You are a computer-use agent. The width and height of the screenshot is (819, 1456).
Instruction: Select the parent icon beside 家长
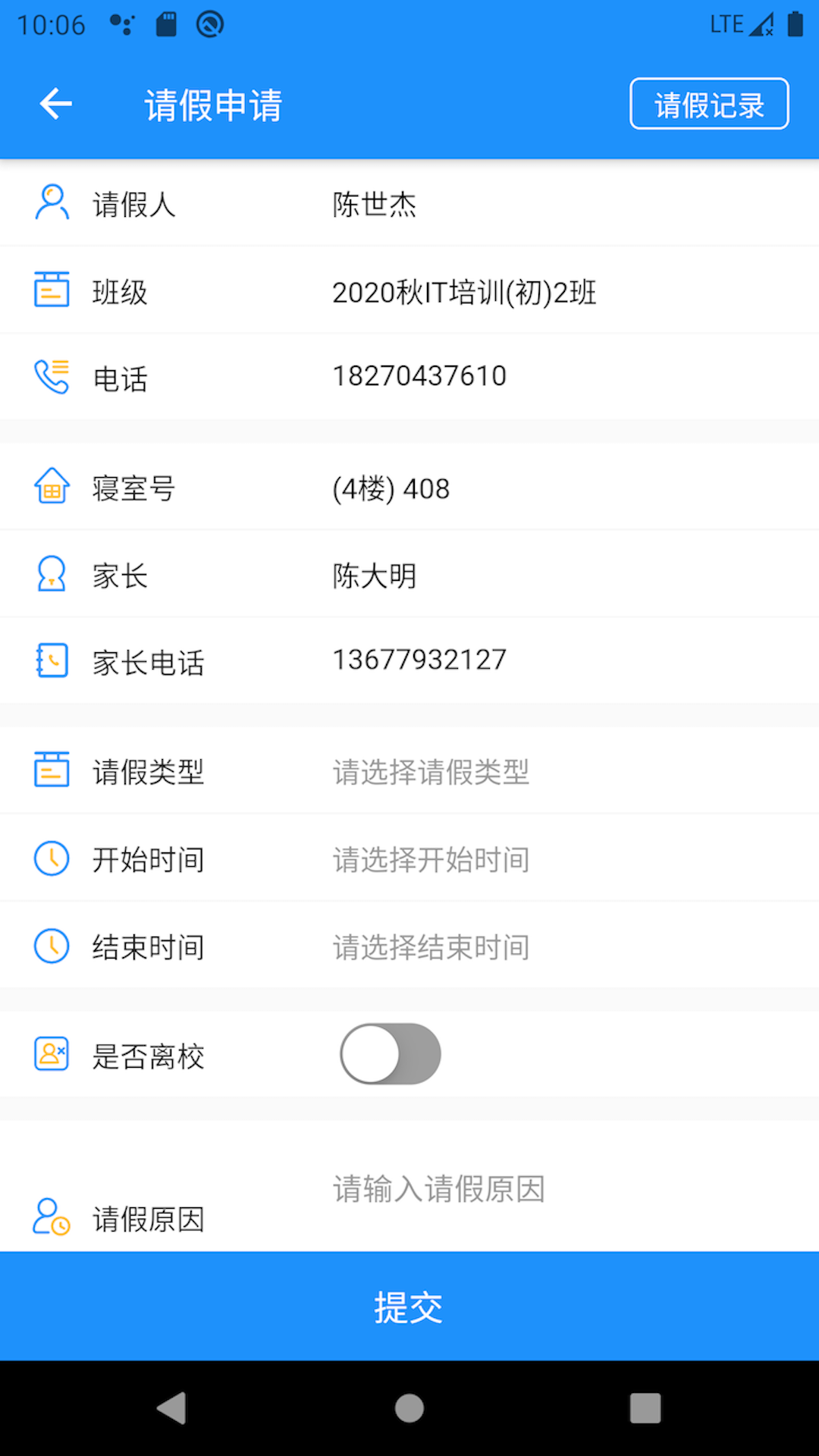[51, 574]
